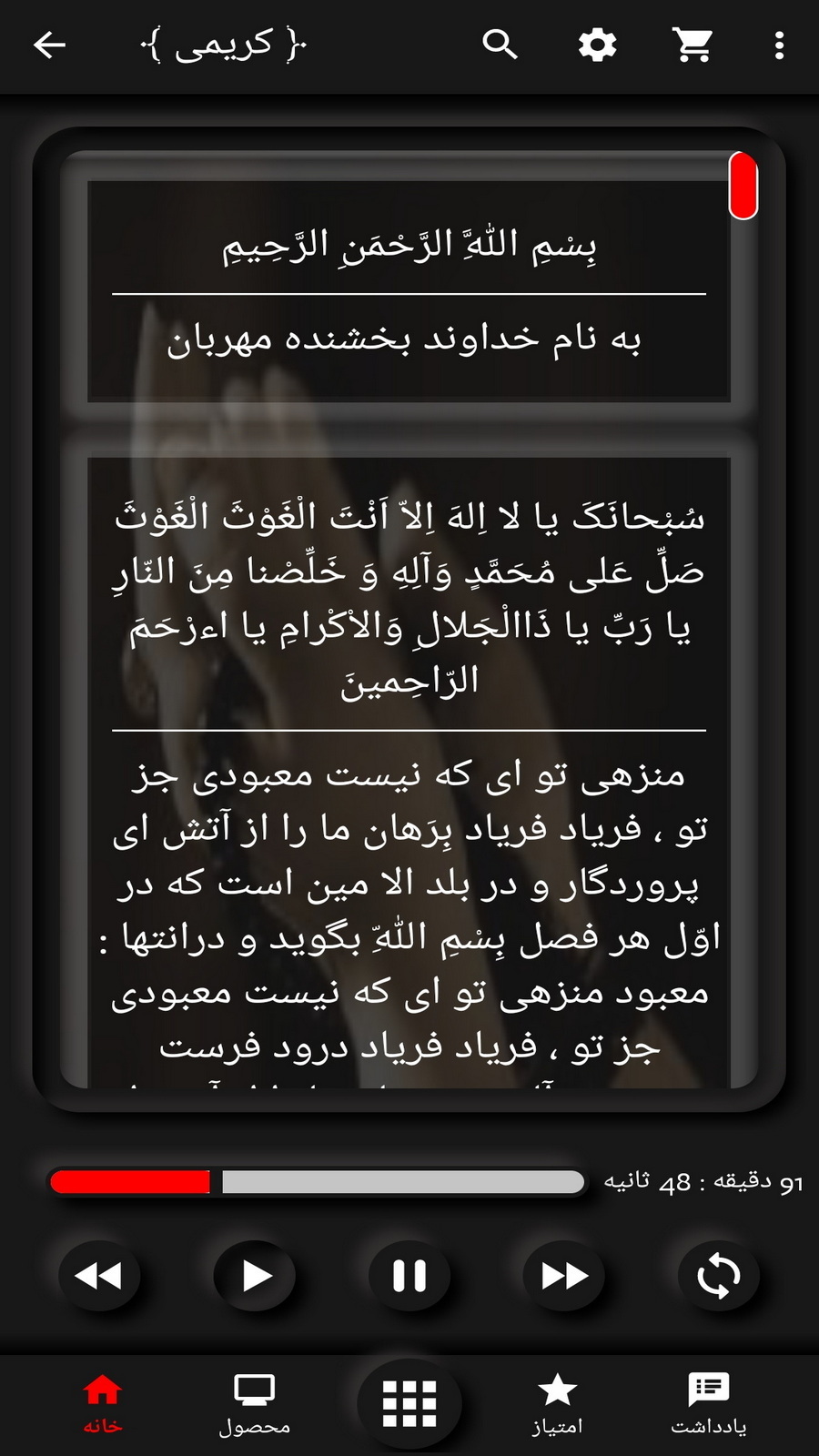Switch to the یادداشت notes tab
Image resolution: width=819 pixels, height=1456 pixels.
click(709, 1404)
